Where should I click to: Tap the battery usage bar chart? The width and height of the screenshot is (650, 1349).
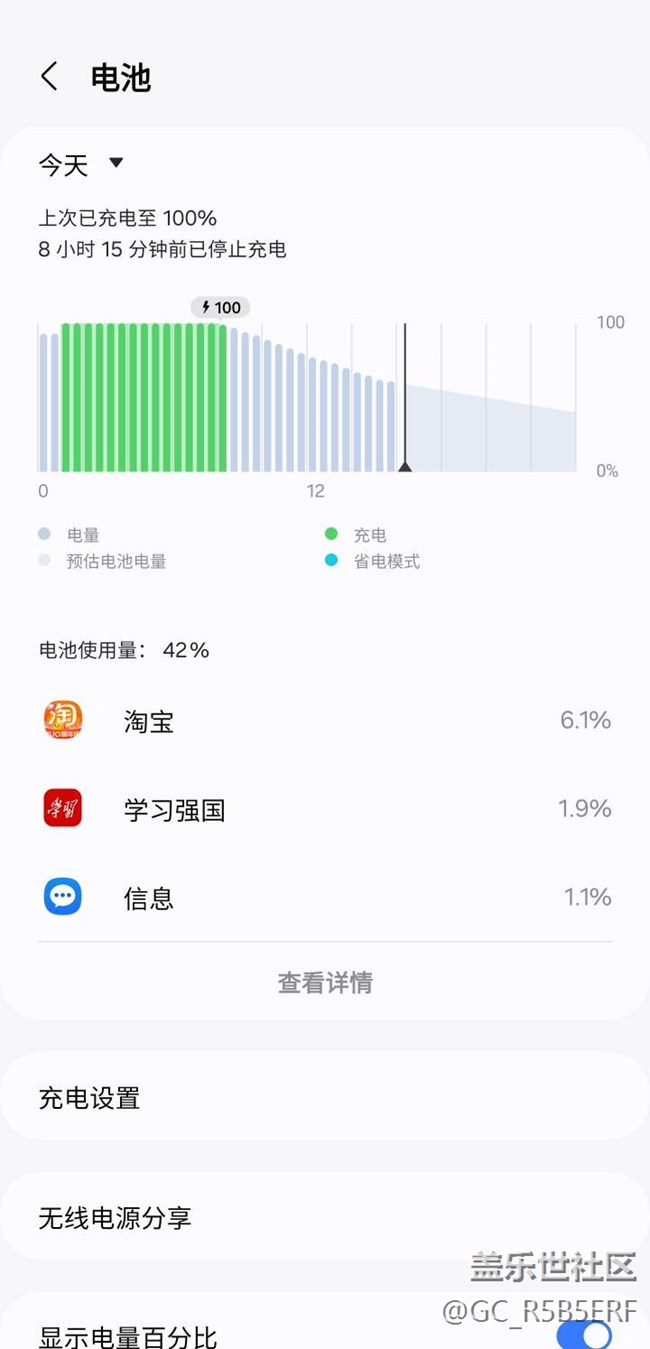tap(308, 397)
